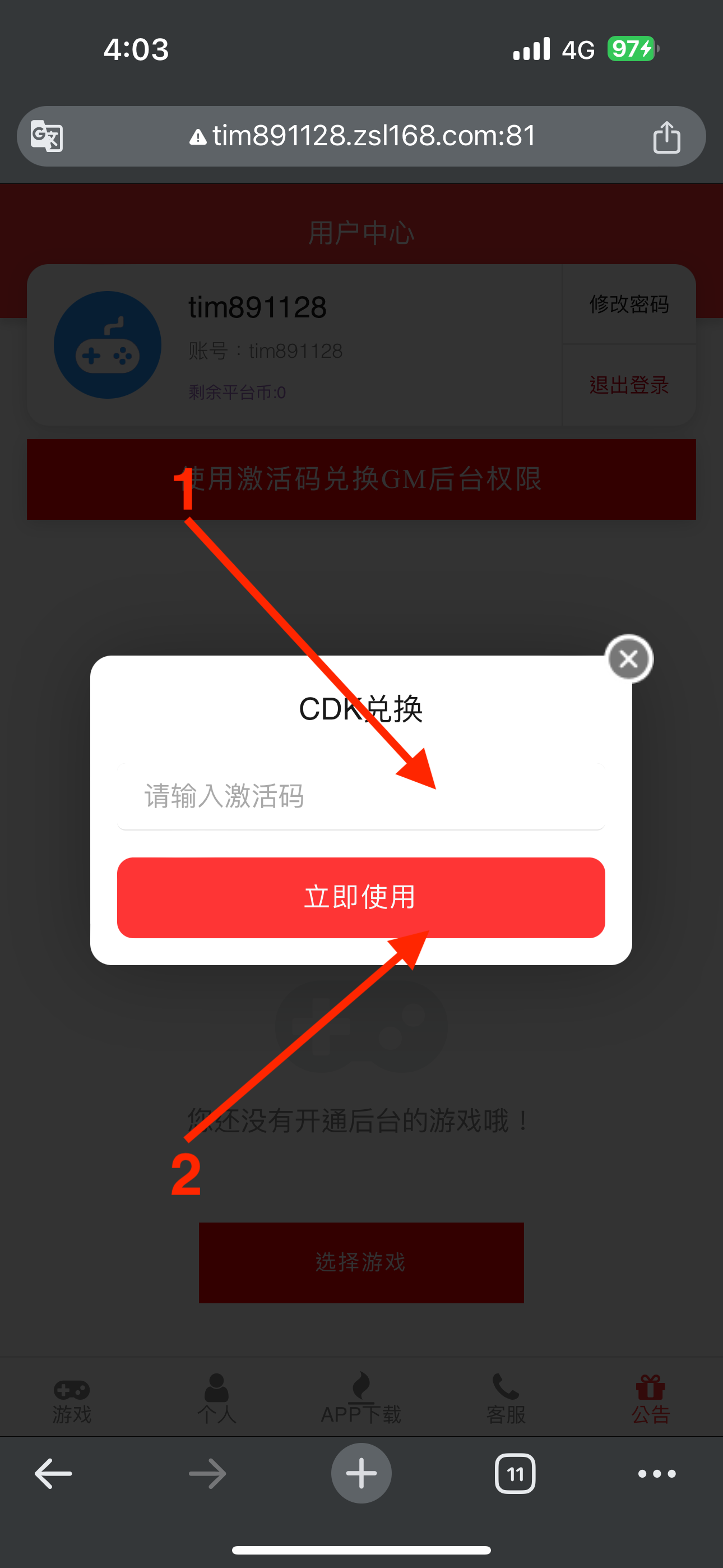Go back in the browser
723x1568 pixels.
click(x=54, y=1474)
